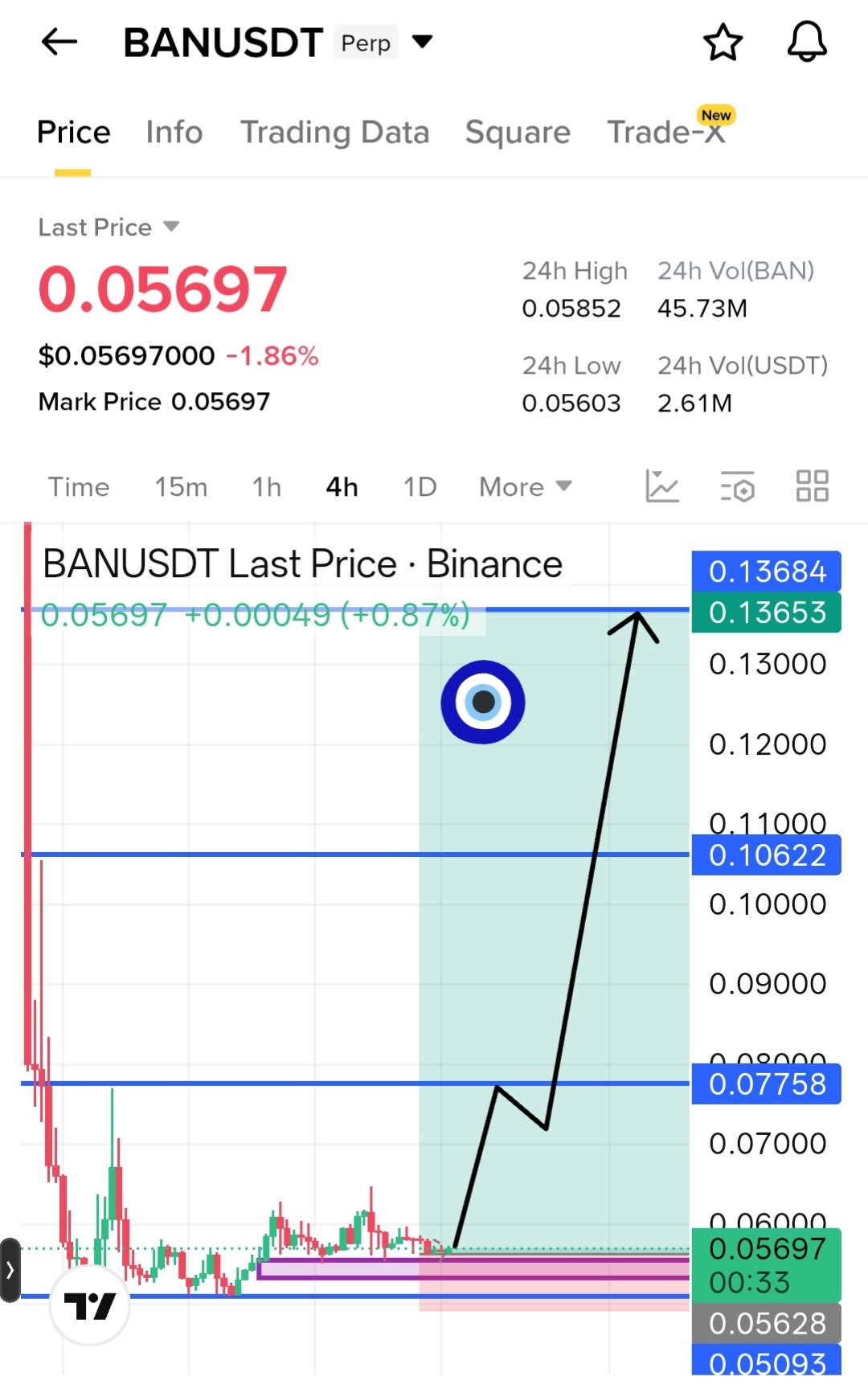The width and height of the screenshot is (868, 1389).
Task: Open the Trade-X tab
Action: click(x=666, y=133)
